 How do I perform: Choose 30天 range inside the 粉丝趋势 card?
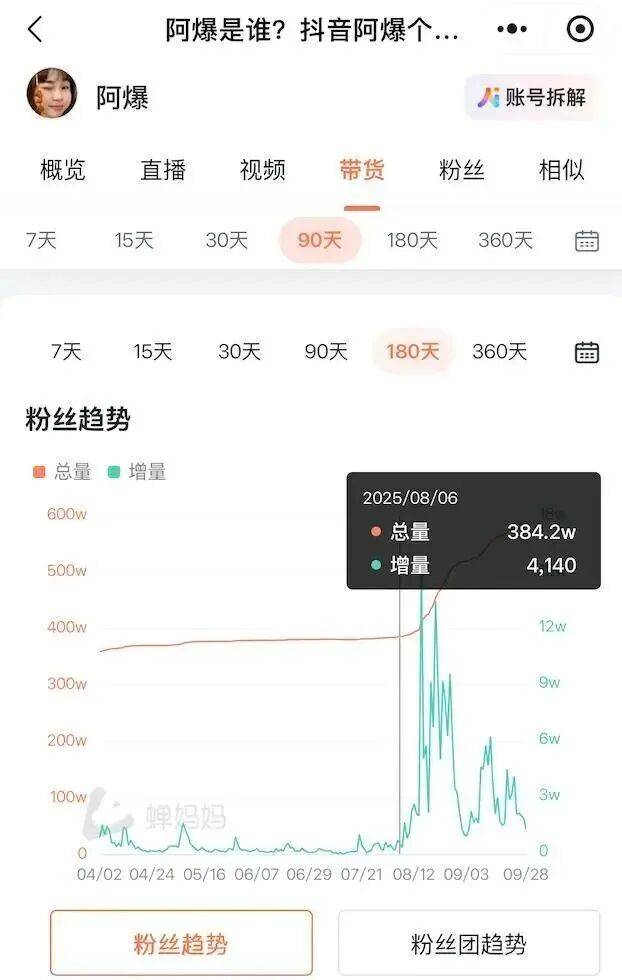pos(239,352)
